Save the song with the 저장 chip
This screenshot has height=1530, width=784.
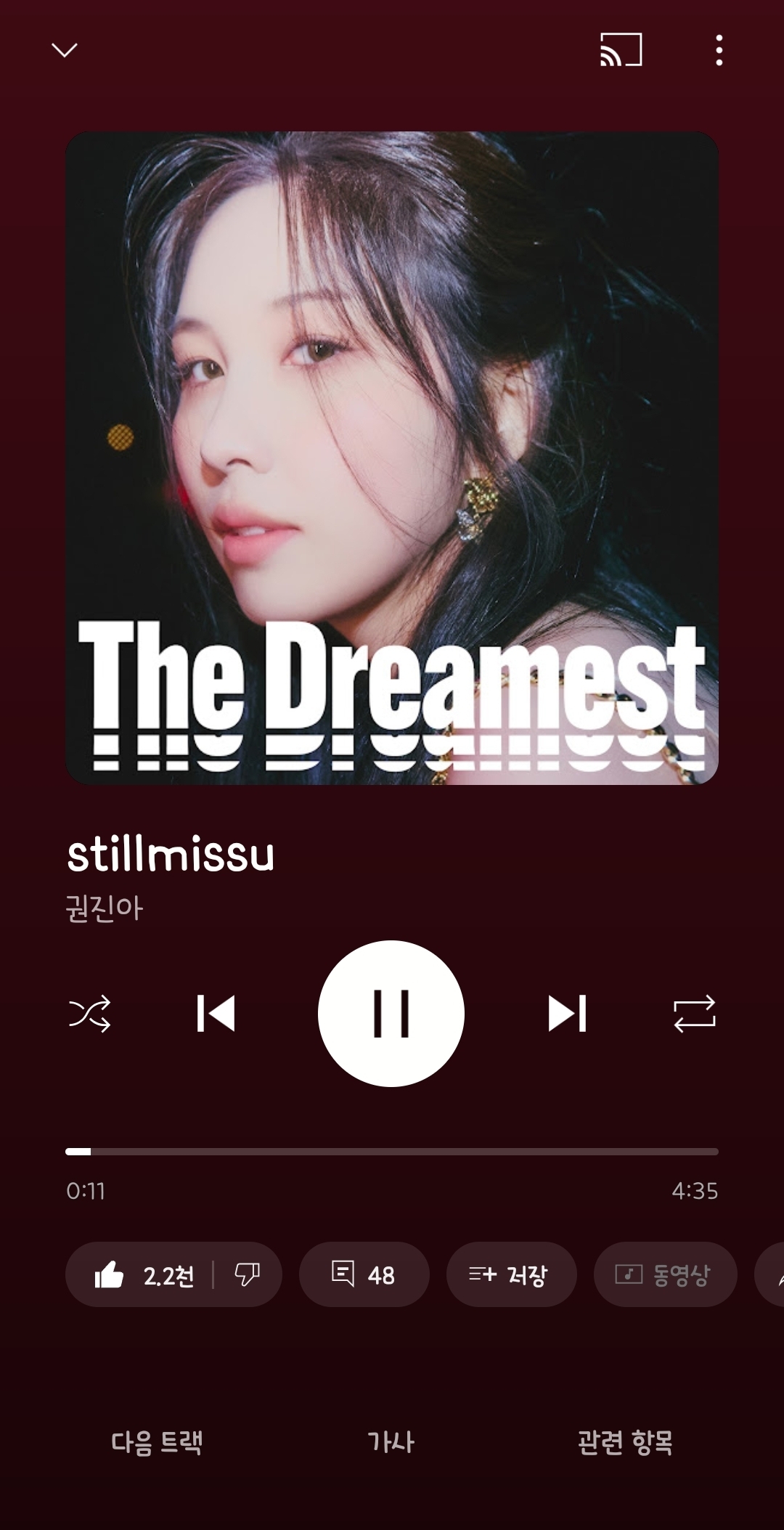511,1275
